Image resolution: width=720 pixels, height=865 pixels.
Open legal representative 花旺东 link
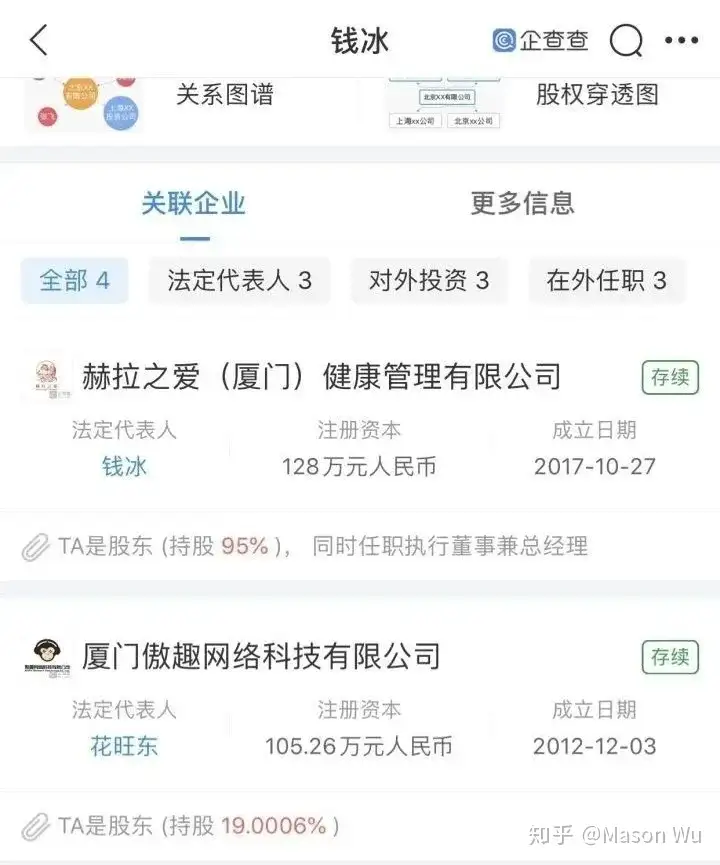point(124,746)
